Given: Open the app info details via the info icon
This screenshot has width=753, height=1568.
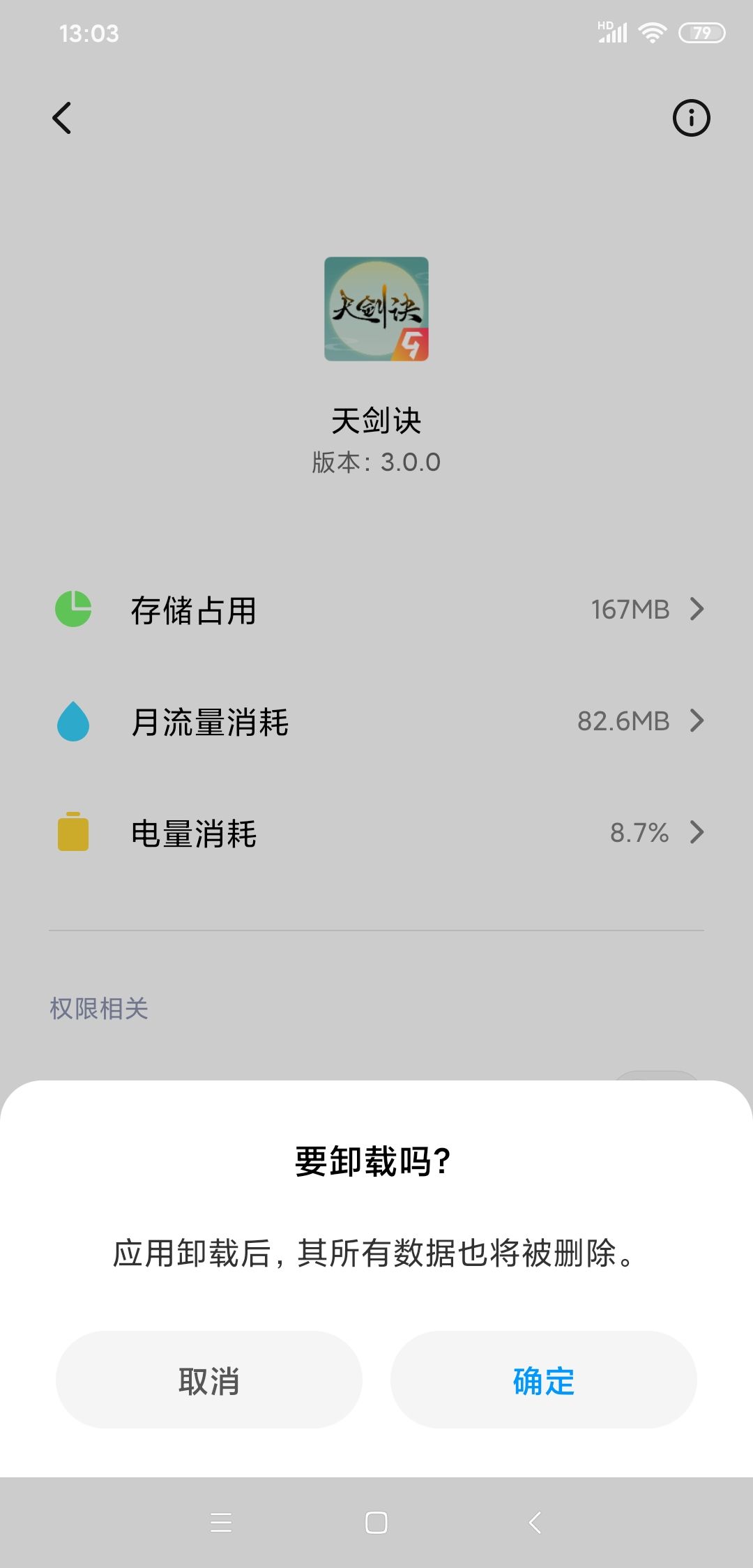Looking at the screenshot, I should 691,117.
